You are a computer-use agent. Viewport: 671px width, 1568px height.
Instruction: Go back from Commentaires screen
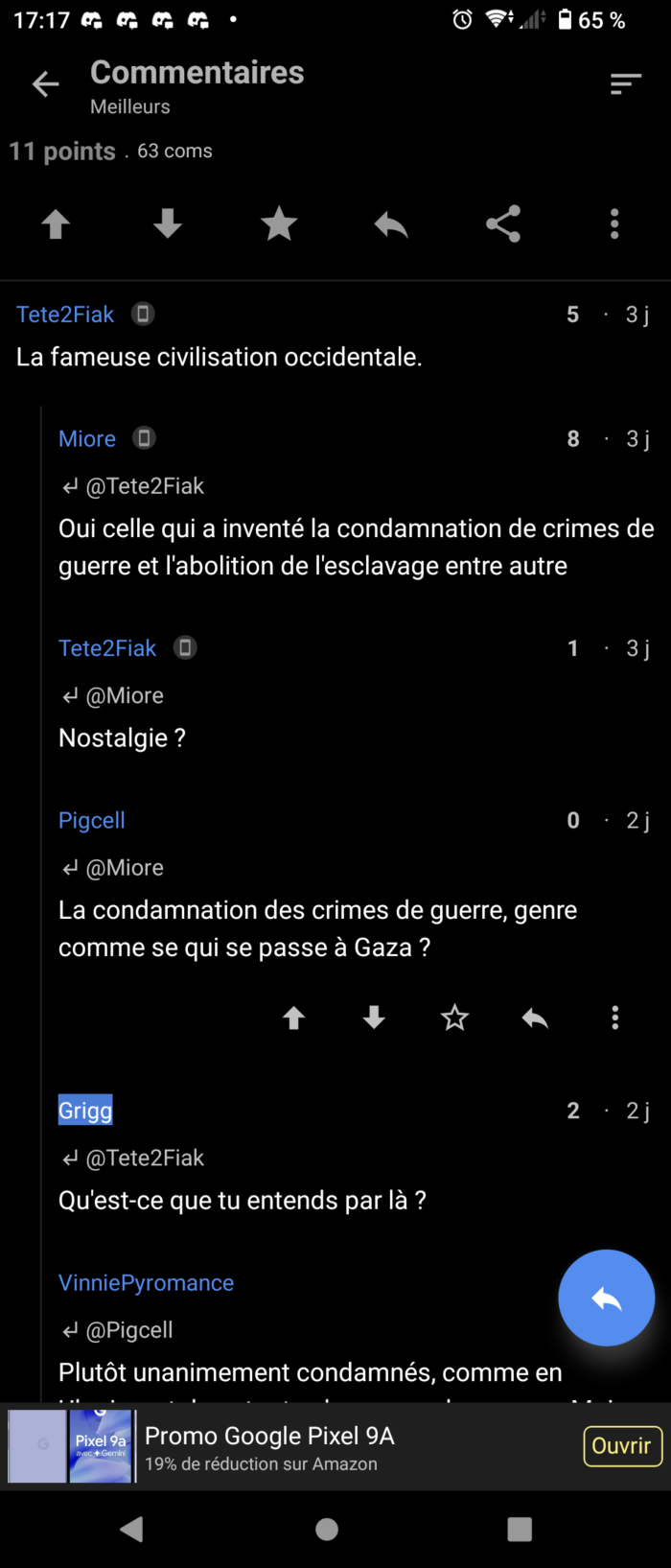[x=45, y=84]
